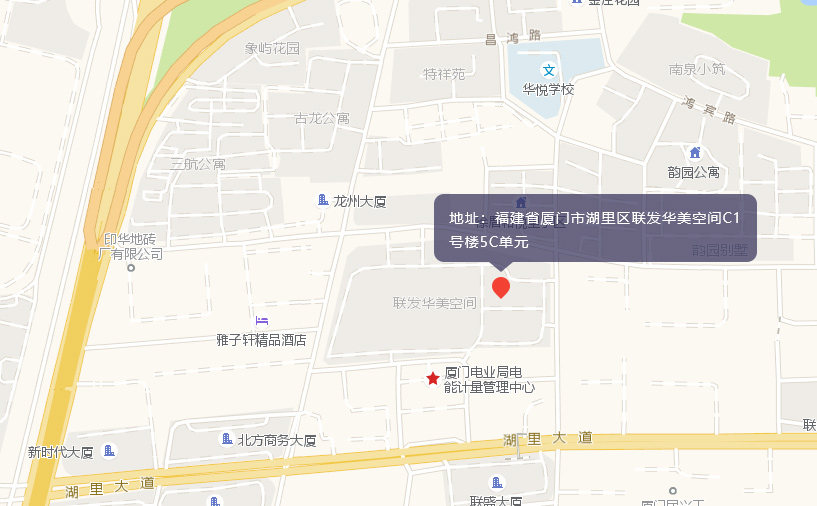Tap the red location marker on the map
Viewport: 817px width, 506px height.
[x=501, y=288]
